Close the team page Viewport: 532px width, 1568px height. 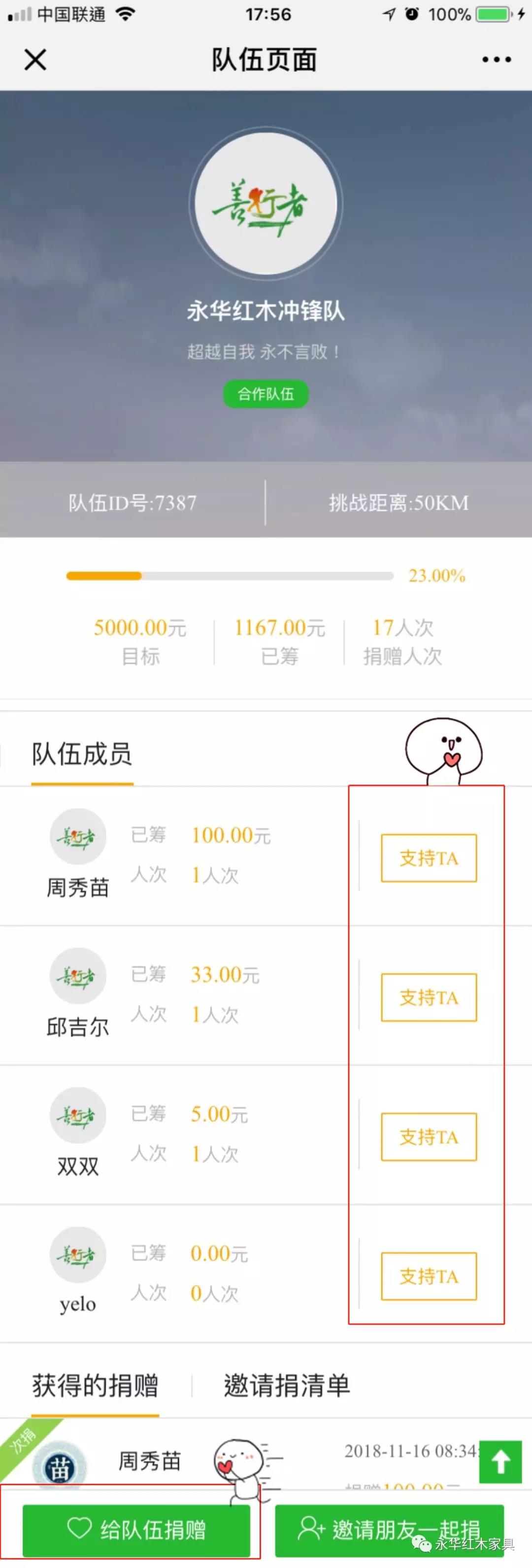(x=35, y=60)
